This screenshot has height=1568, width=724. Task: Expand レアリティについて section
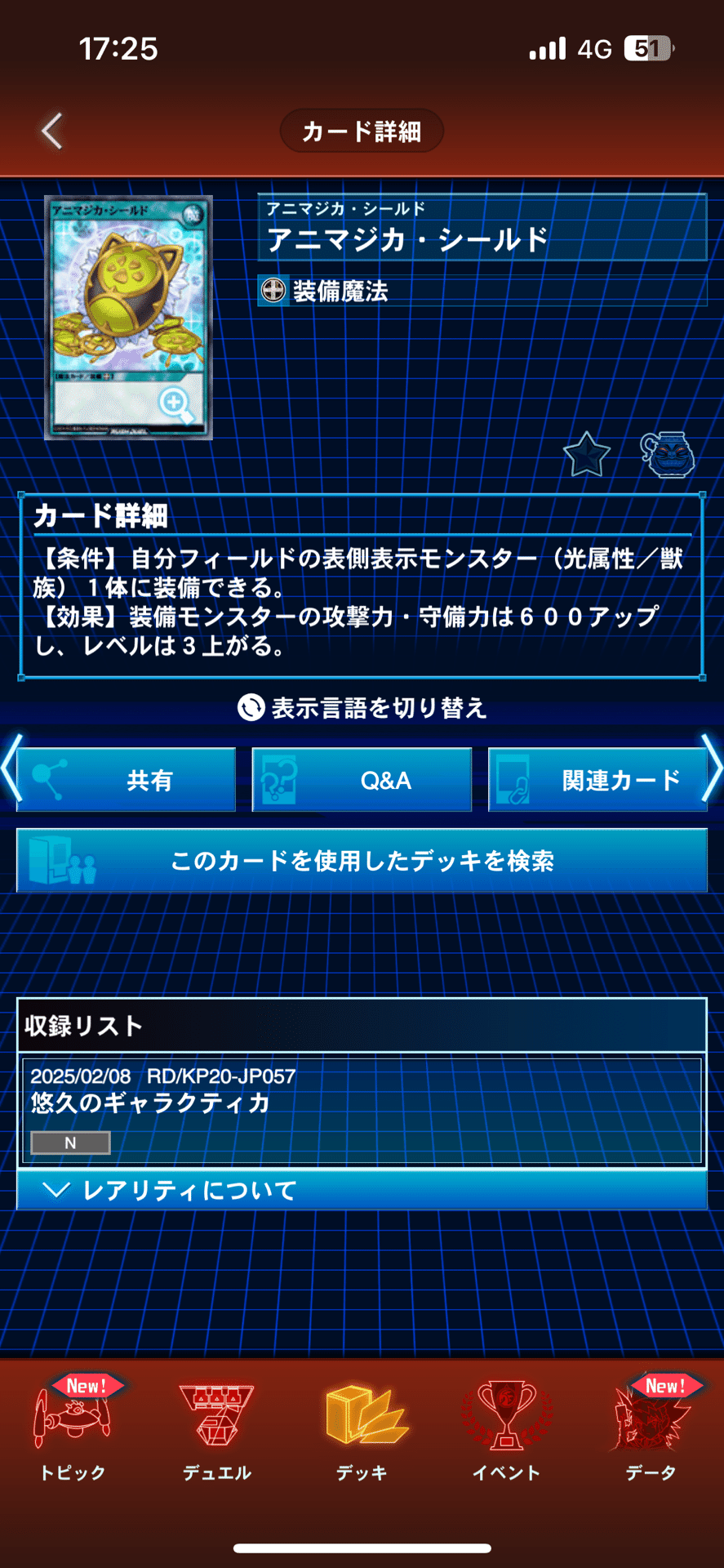362,1190
